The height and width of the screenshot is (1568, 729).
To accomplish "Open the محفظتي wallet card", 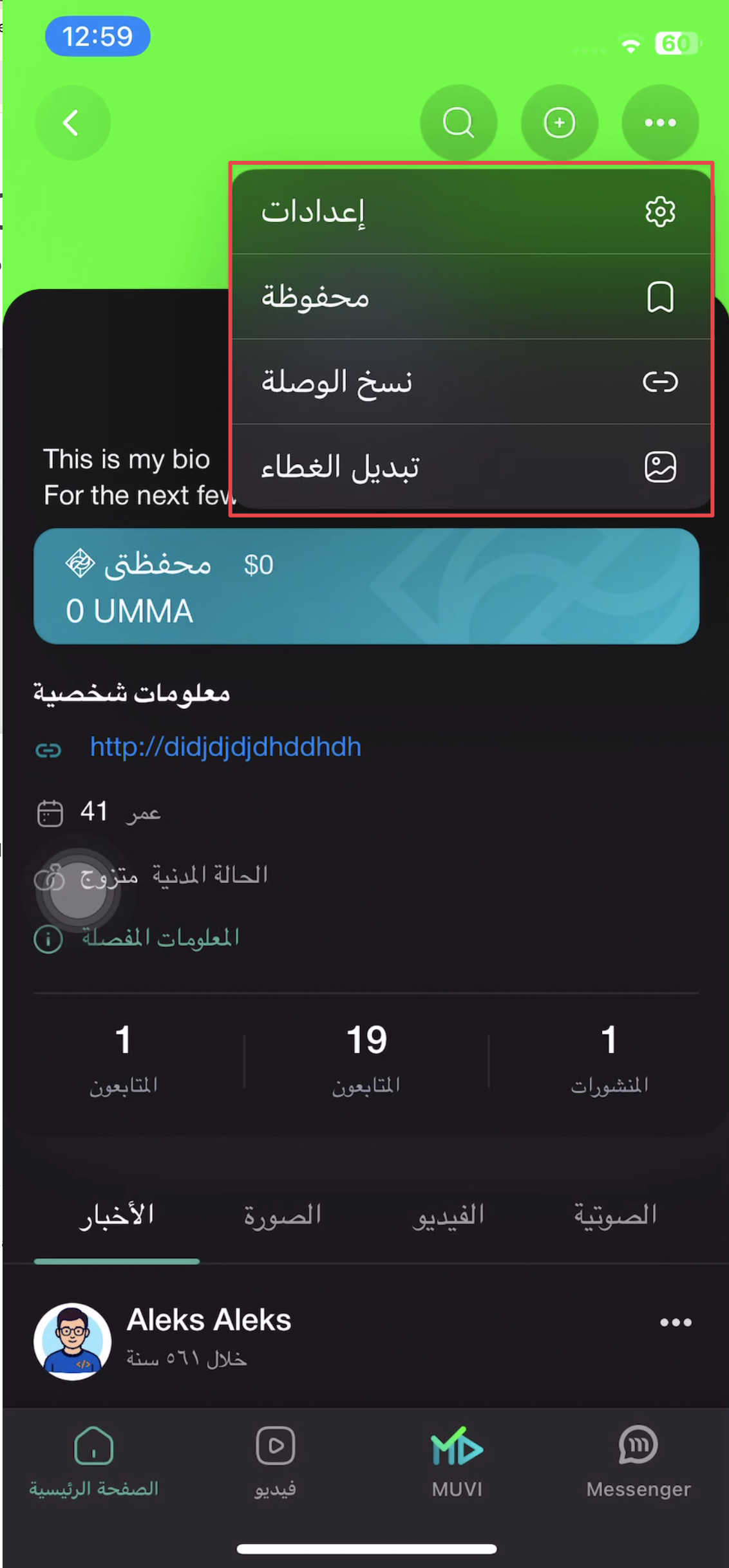I will click(x=366, y=586).
